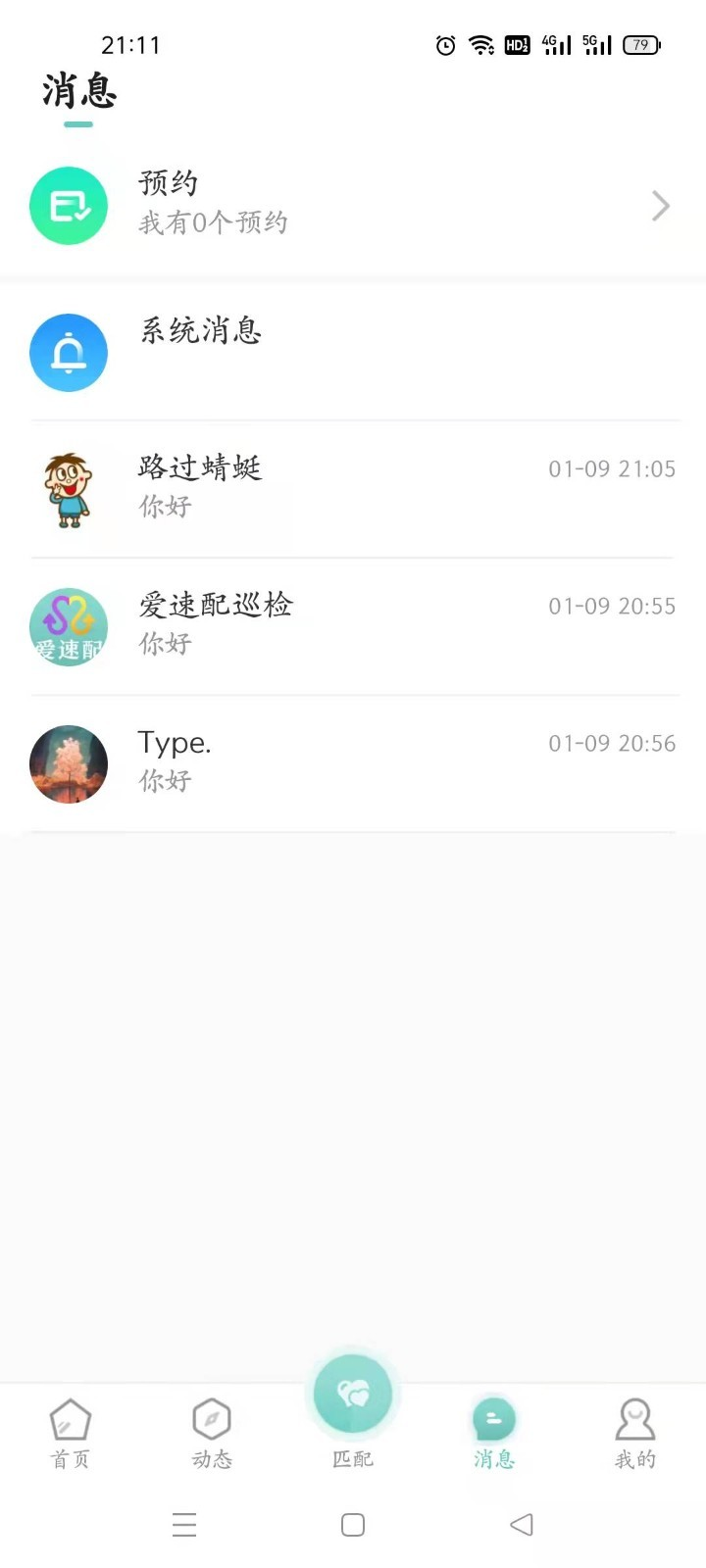The image size is (706, 1568).
Task: Switch to the 首页 tab
Action: point(69,1431)
